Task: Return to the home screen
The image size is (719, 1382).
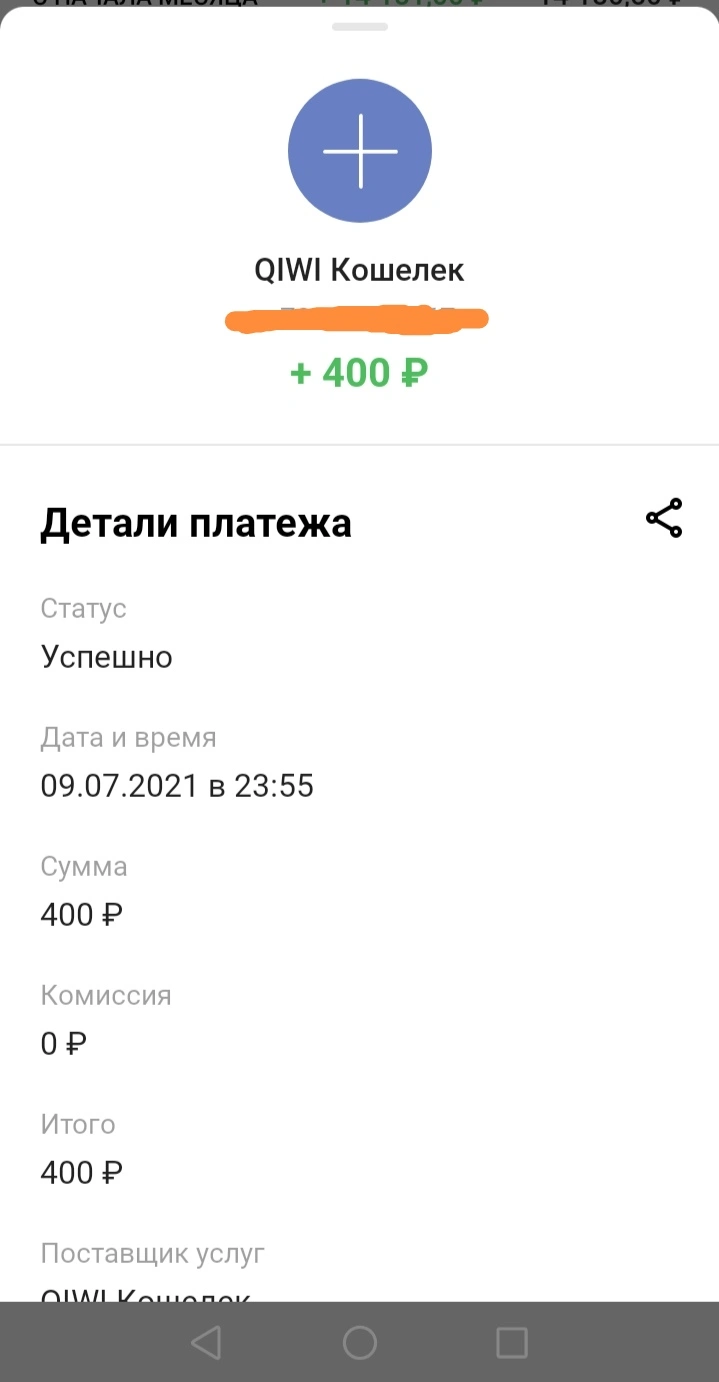Action: point(360,1342)
